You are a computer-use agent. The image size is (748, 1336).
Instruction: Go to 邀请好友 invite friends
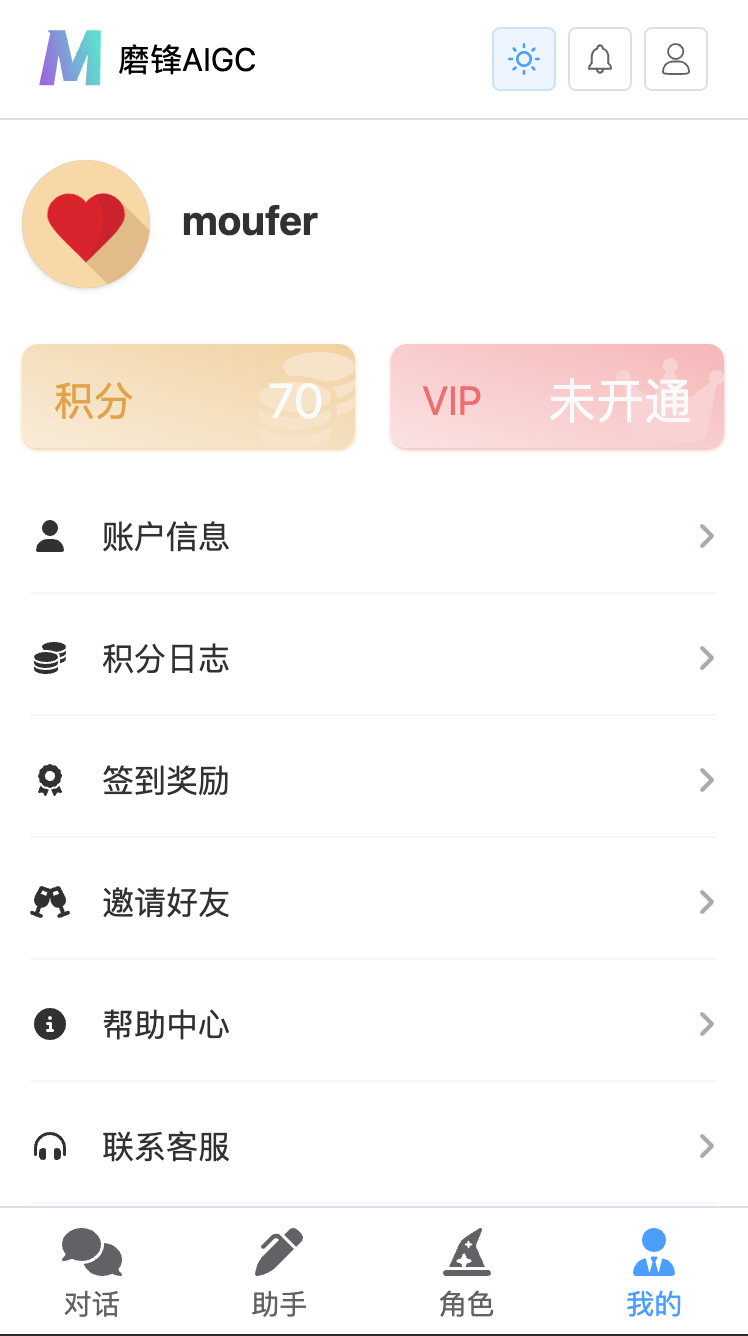pos(372,903)
